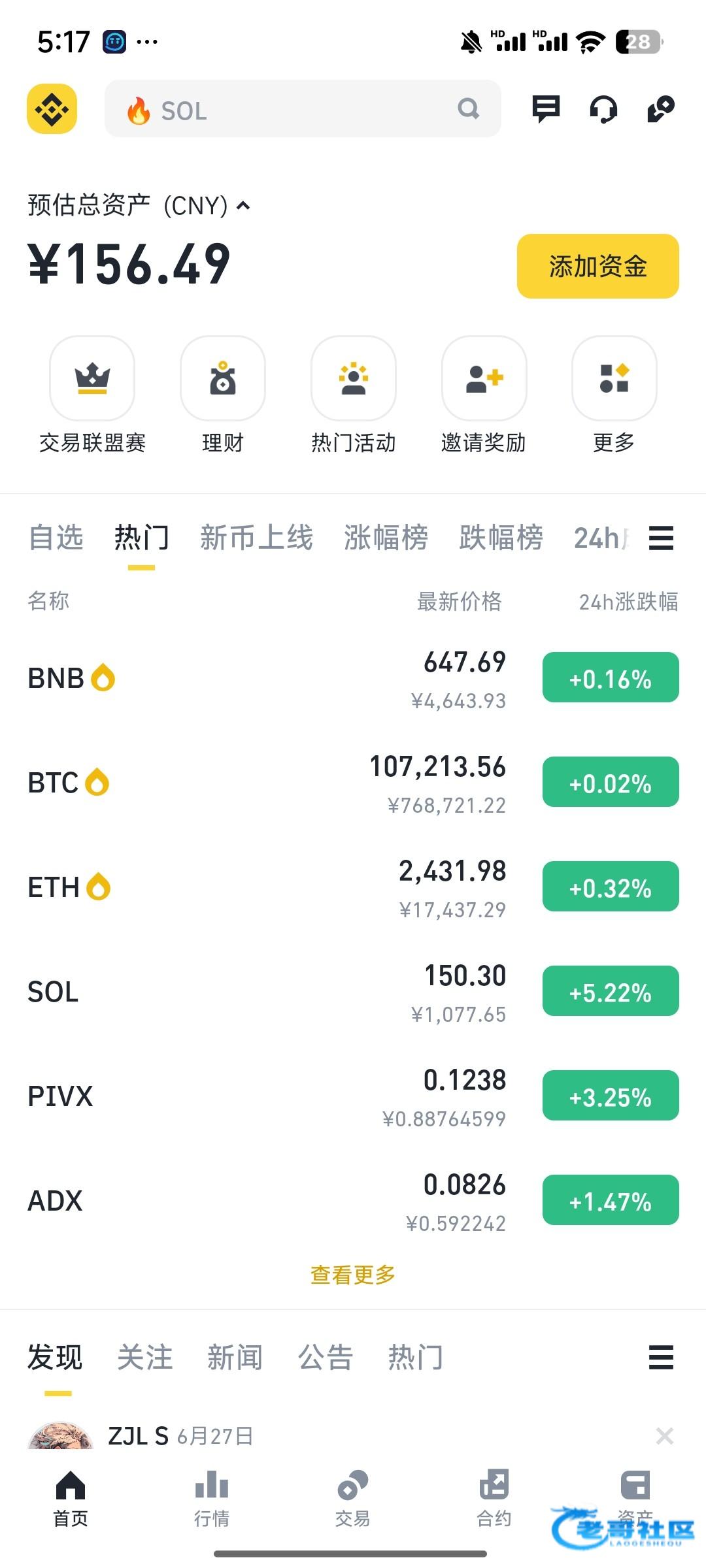Open the SOL search box
706x1568 pixels.
tap(303, 108)
